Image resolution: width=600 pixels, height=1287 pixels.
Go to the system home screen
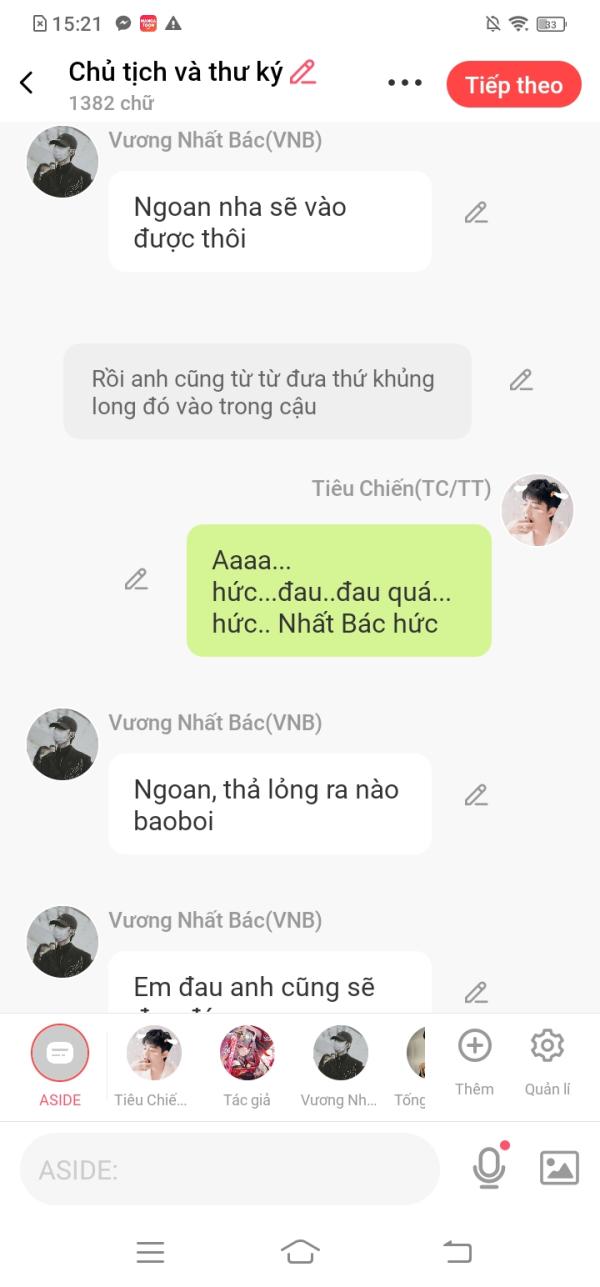[x=300, y=1251]
